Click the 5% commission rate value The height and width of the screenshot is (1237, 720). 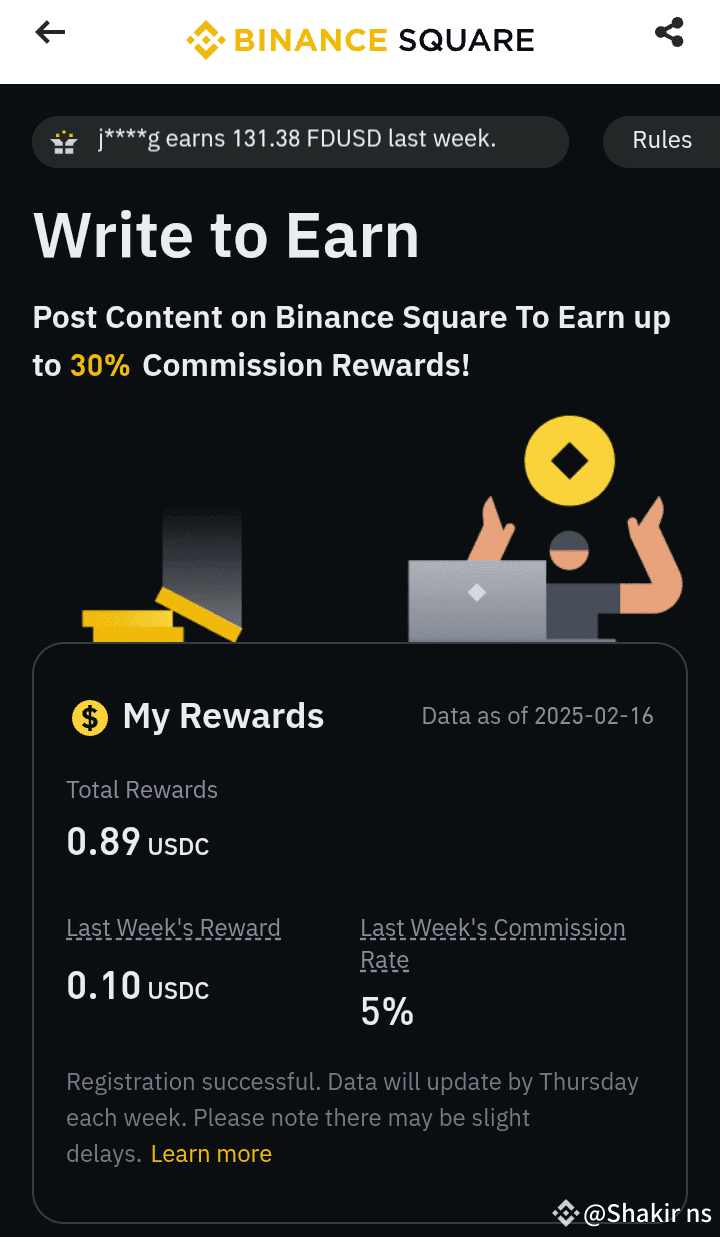coord(386,1011)
